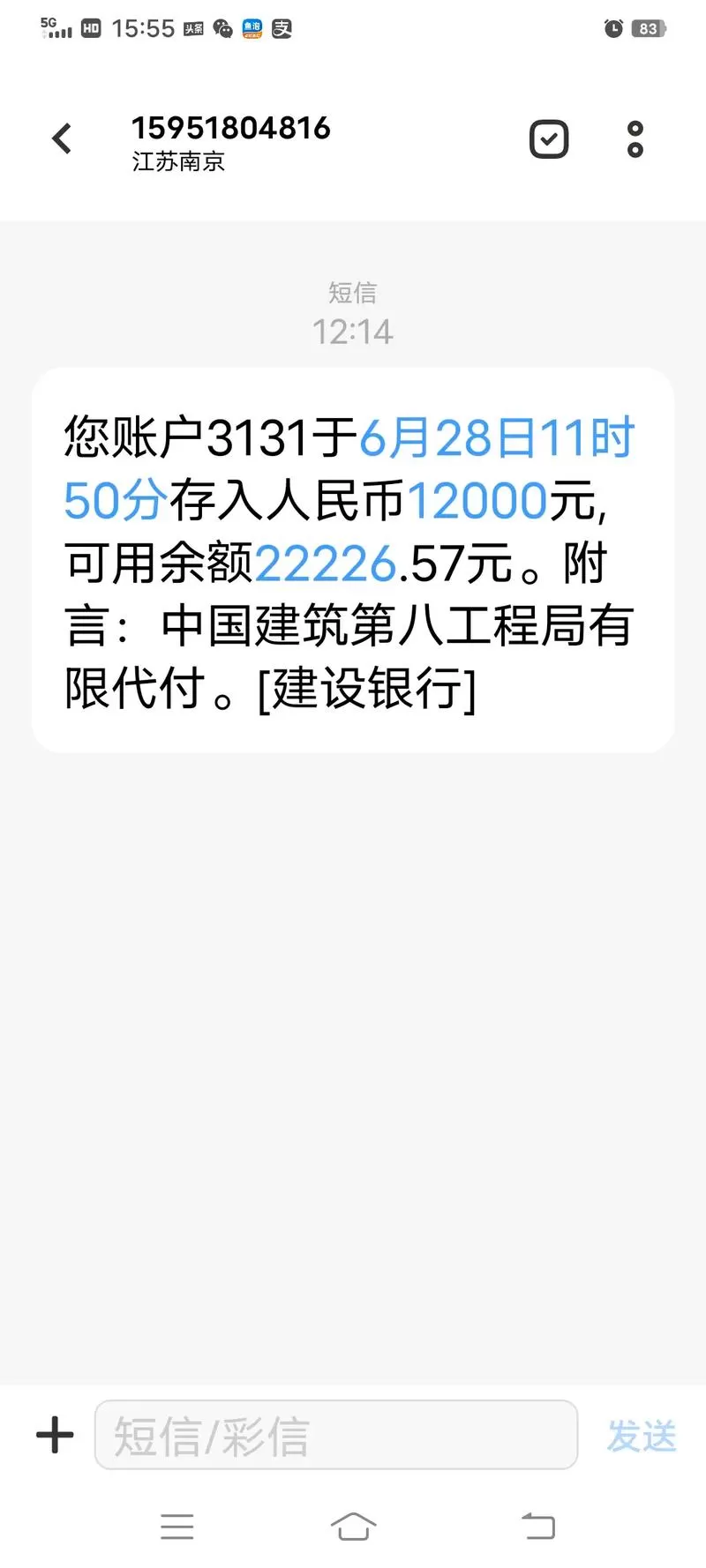Tap the Alipay notification icon in status bar
This screenshot has height=1568, width=706.
[x=281, y=28]
